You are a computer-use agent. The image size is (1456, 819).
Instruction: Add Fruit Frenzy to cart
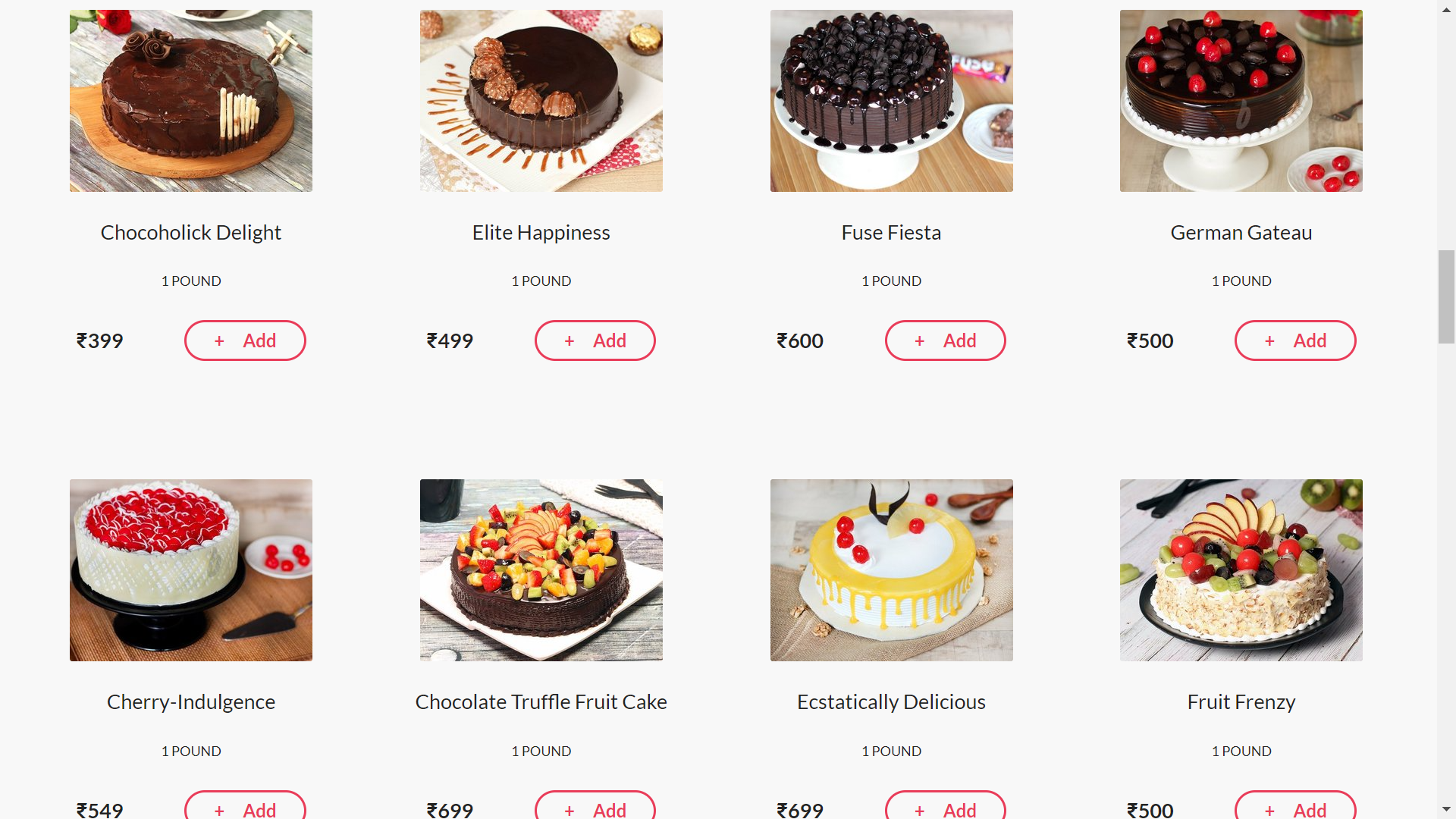pyautogui.click(x=1295, y=808)
